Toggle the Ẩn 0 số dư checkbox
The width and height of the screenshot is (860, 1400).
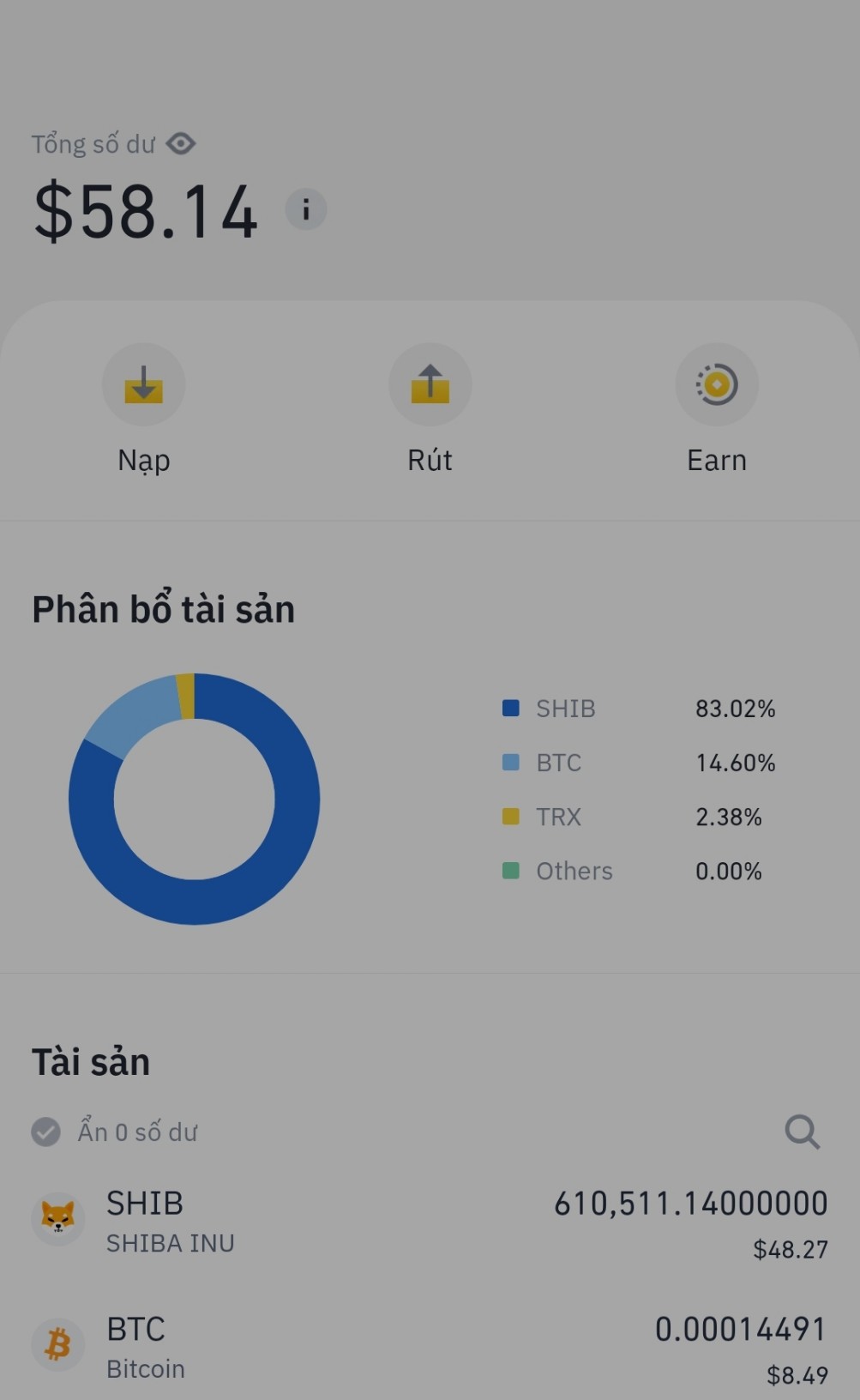pos(46,1132)
